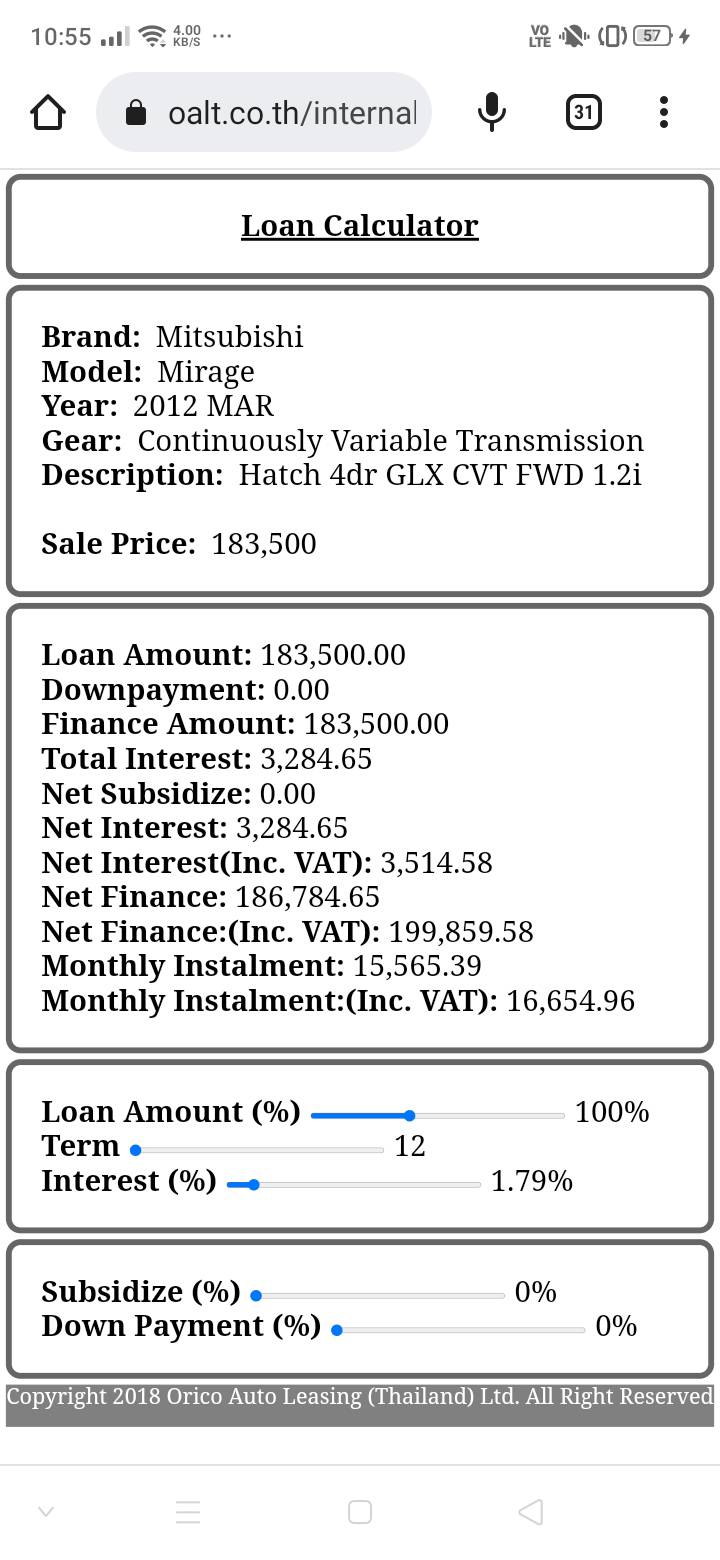
Task: Go to the browser home page
Action: 48,112
